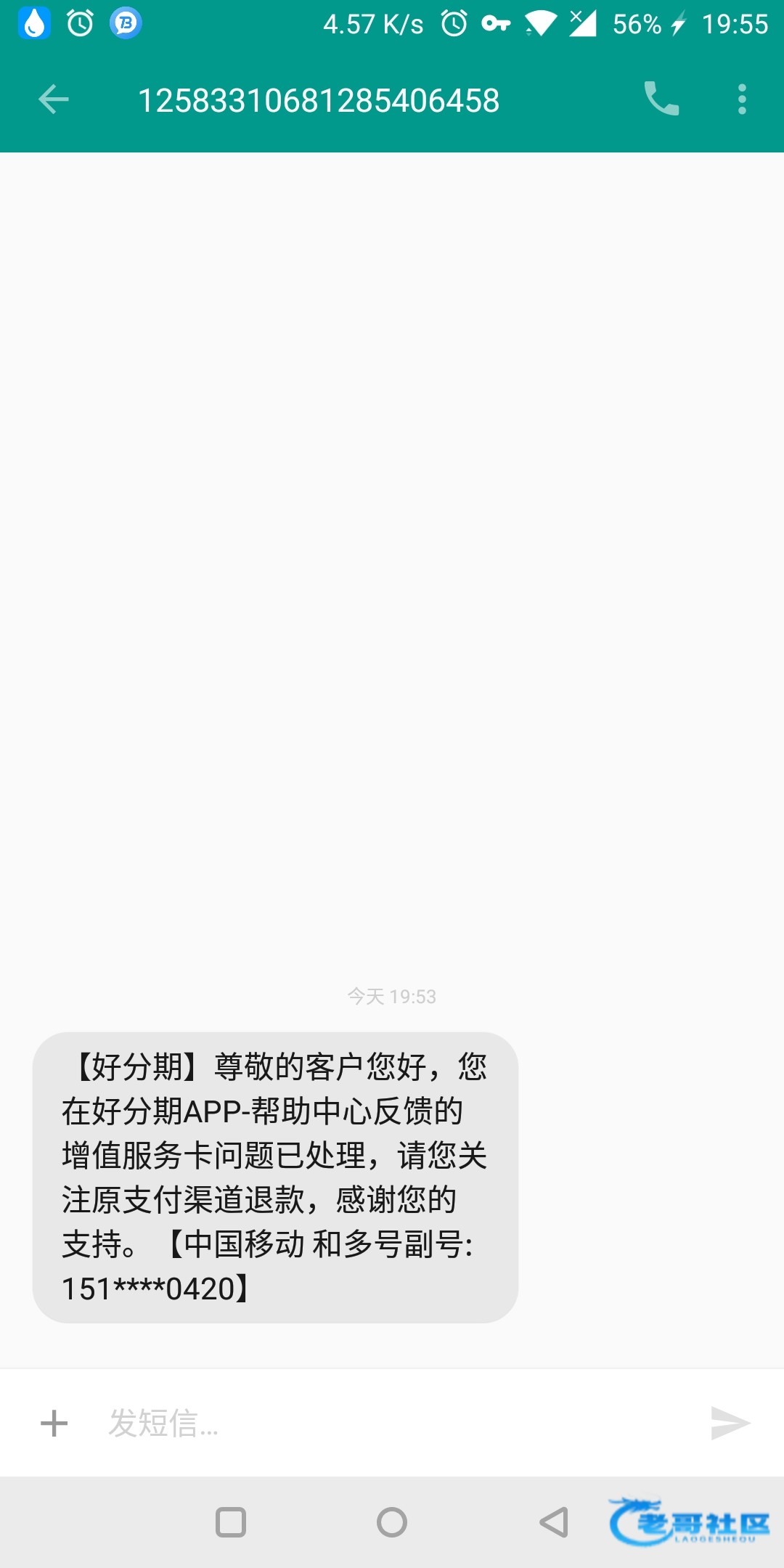Open recent apps from the navigation bar
This screenshot has height=1568, width=784.
pos(231,1522)
